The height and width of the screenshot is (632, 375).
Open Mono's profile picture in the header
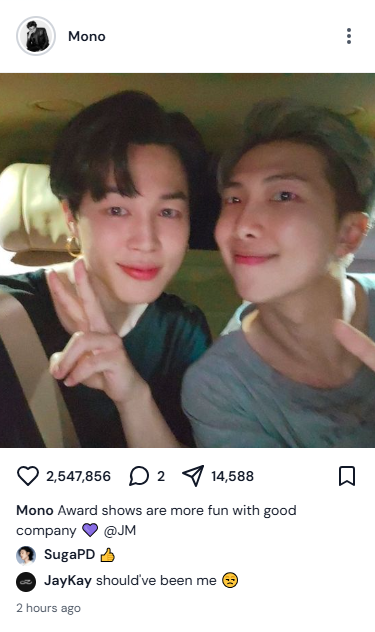pos(36,36)
